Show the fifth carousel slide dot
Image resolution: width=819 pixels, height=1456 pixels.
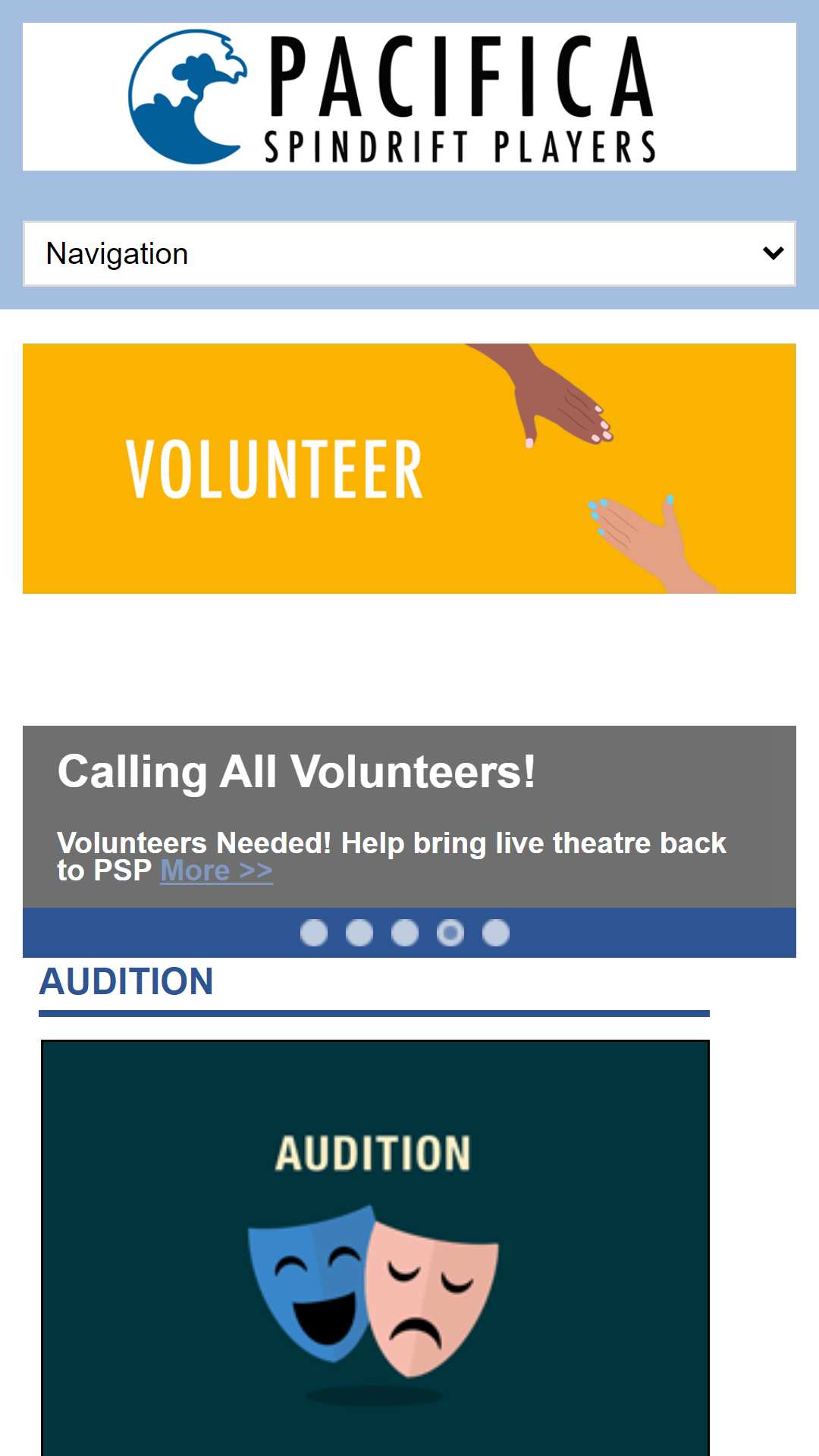tap(496, 933)
